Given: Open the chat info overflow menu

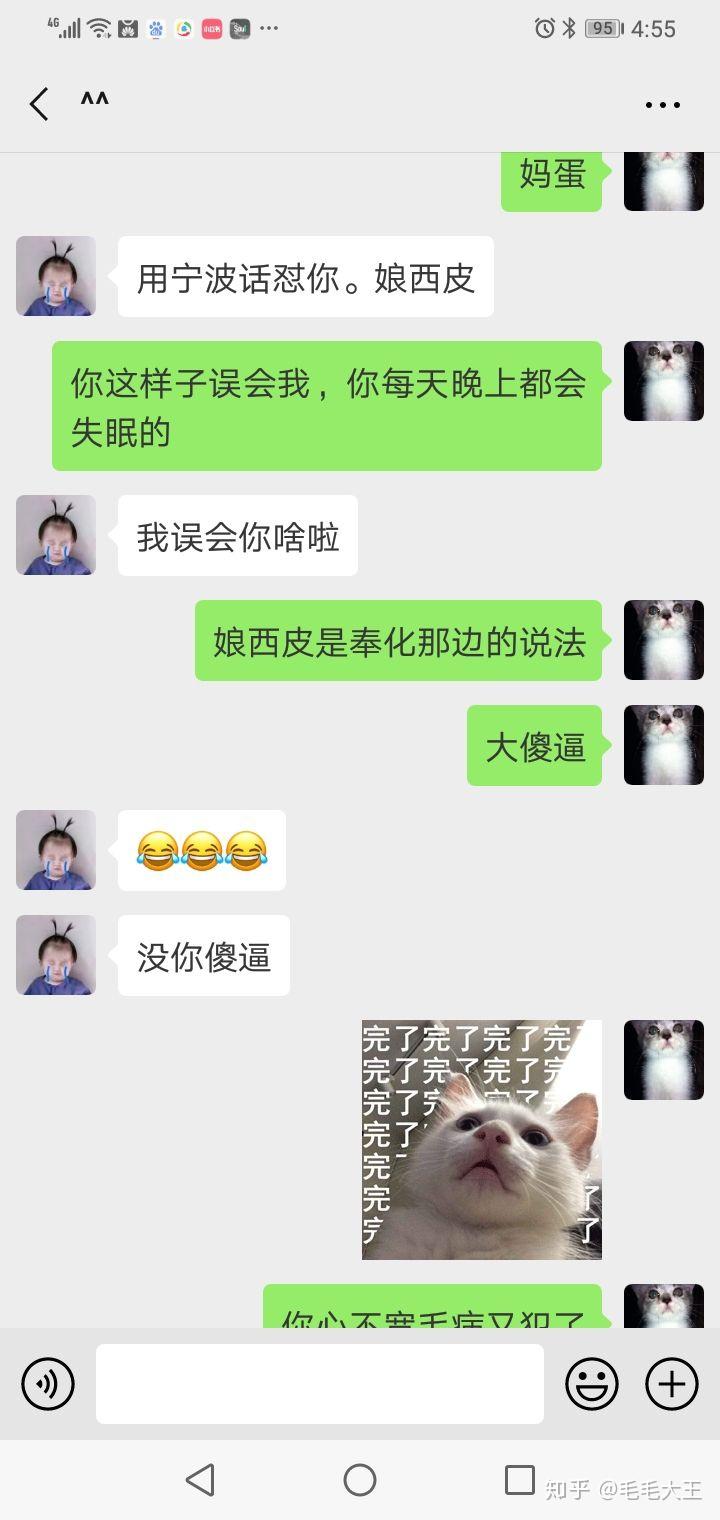Looking at the screenshot, I should 662,105.
